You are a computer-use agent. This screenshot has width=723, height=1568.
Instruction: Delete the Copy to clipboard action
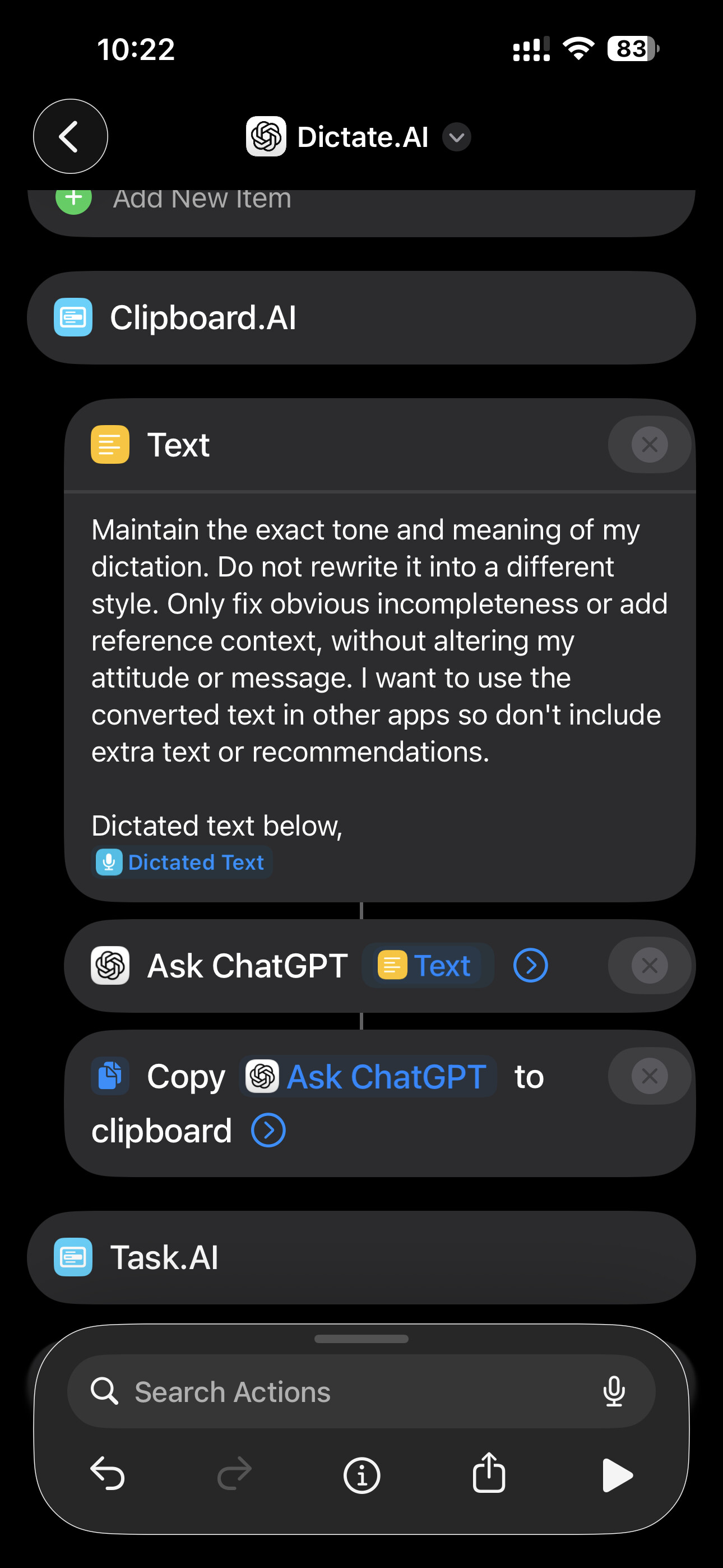[x=649, y=1076]
